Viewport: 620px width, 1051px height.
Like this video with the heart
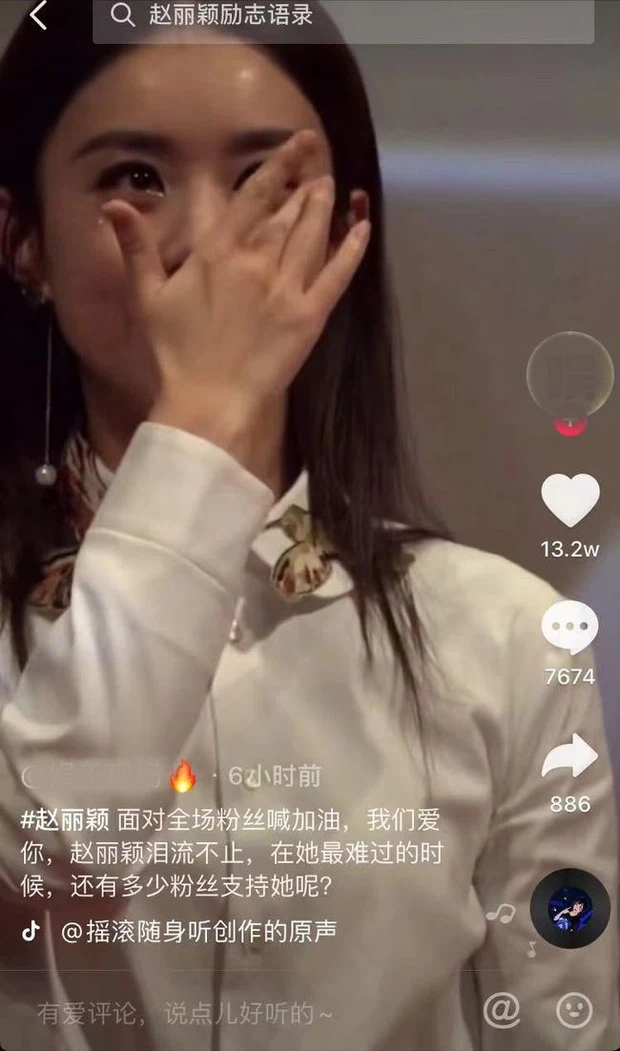tap(570, 499)
